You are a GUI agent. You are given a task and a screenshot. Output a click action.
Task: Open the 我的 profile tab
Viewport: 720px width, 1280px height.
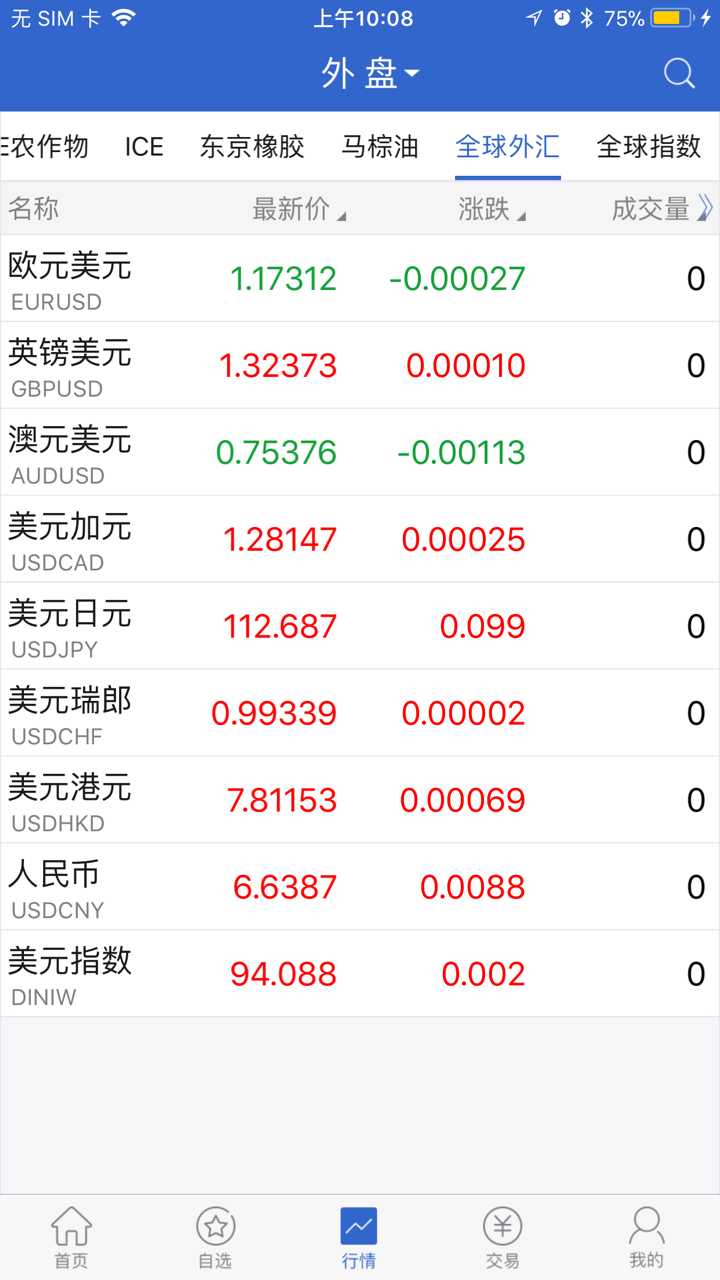tap(646, 1237)
